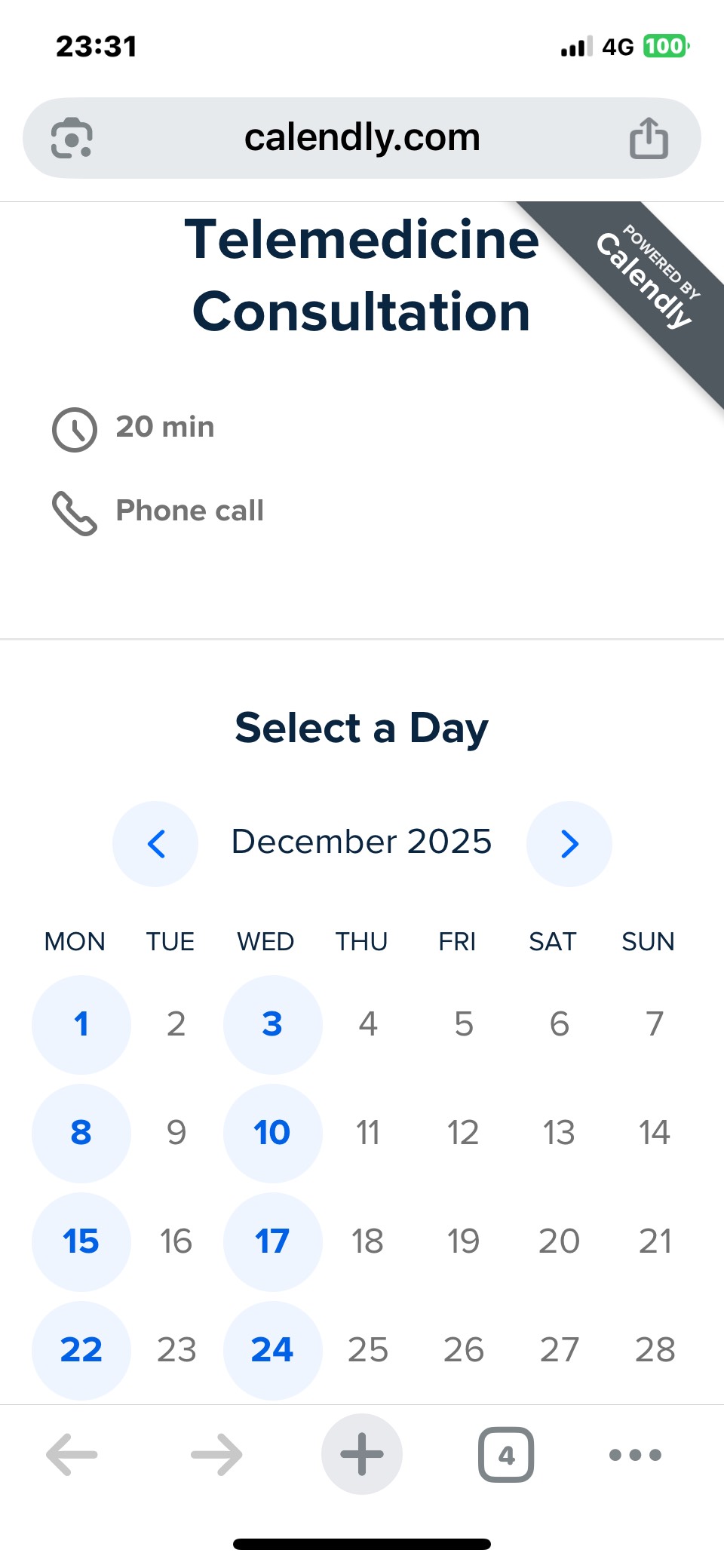Go back to the previous page
724x1568 pixels.
[x=72, y=1454]
